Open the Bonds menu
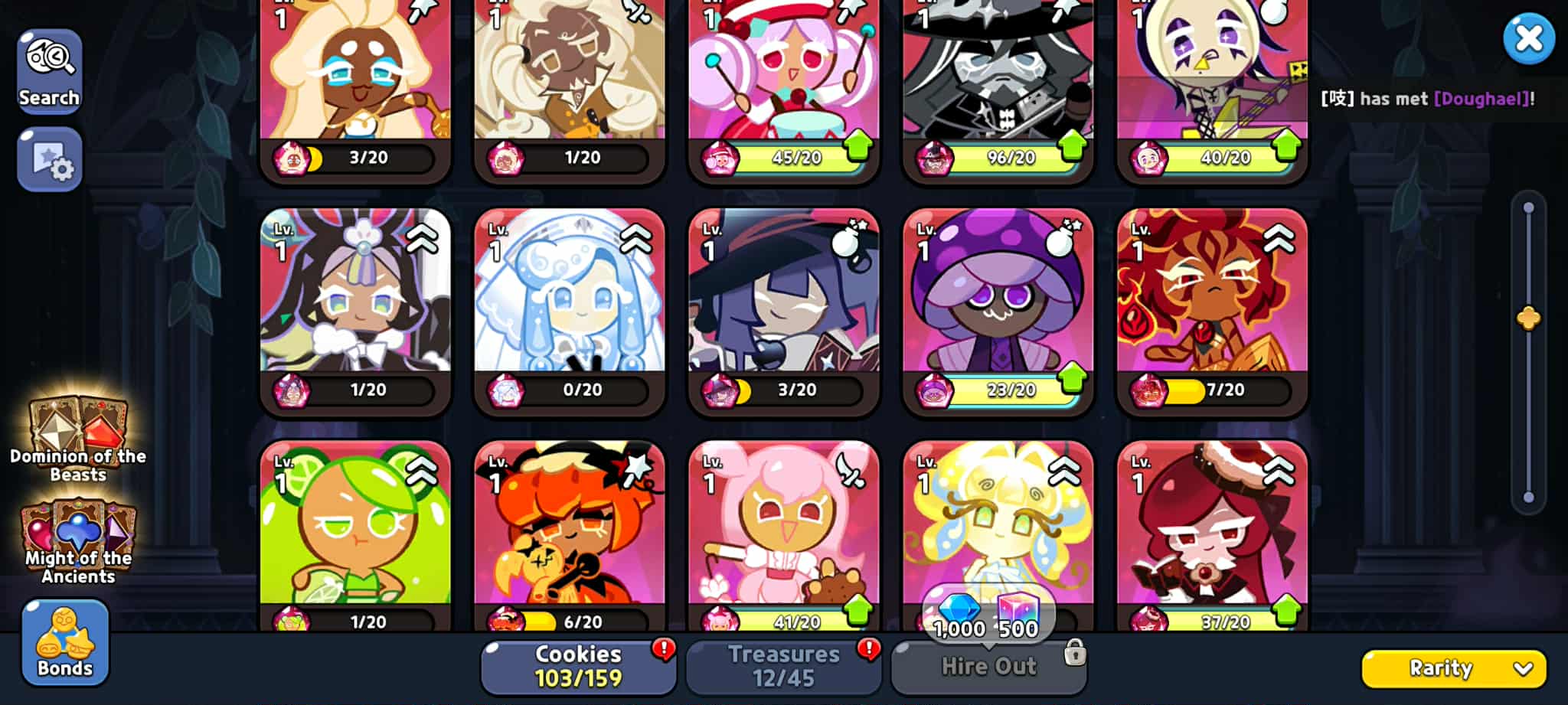Image resolution: width=1568 pixels, height=705 pixels. tap(65, 641)
